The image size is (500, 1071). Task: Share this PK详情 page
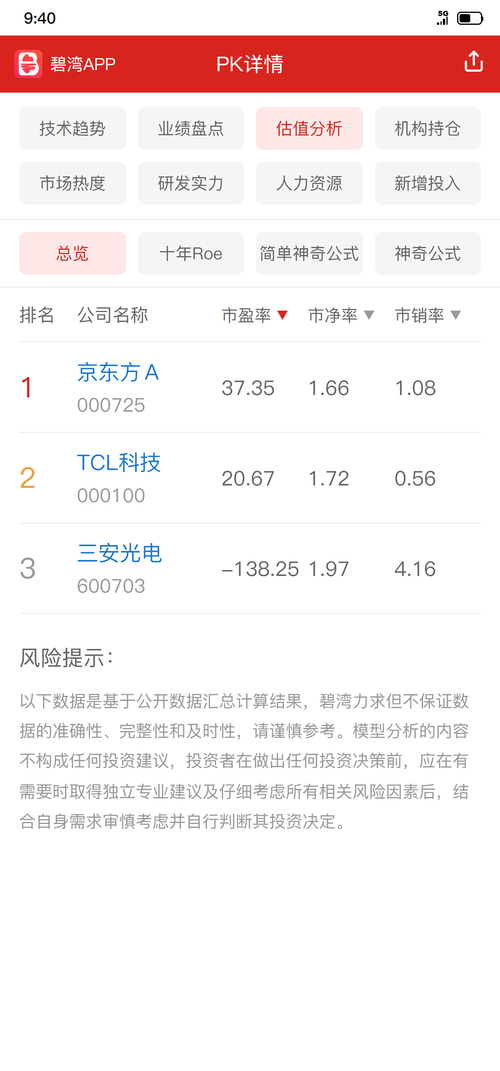[x=473, y=62]
